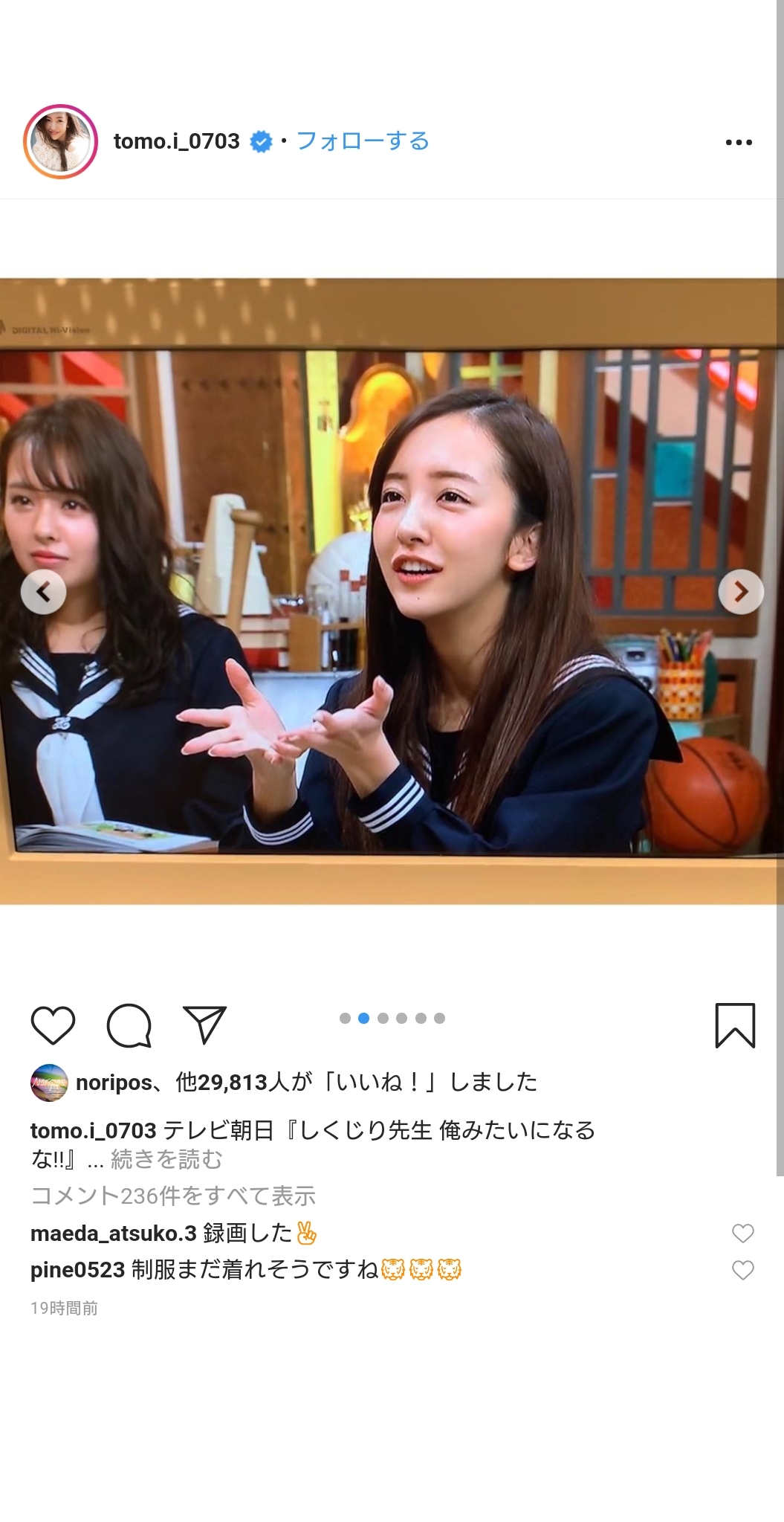Open the comment bubble icon

[129, 1025]
